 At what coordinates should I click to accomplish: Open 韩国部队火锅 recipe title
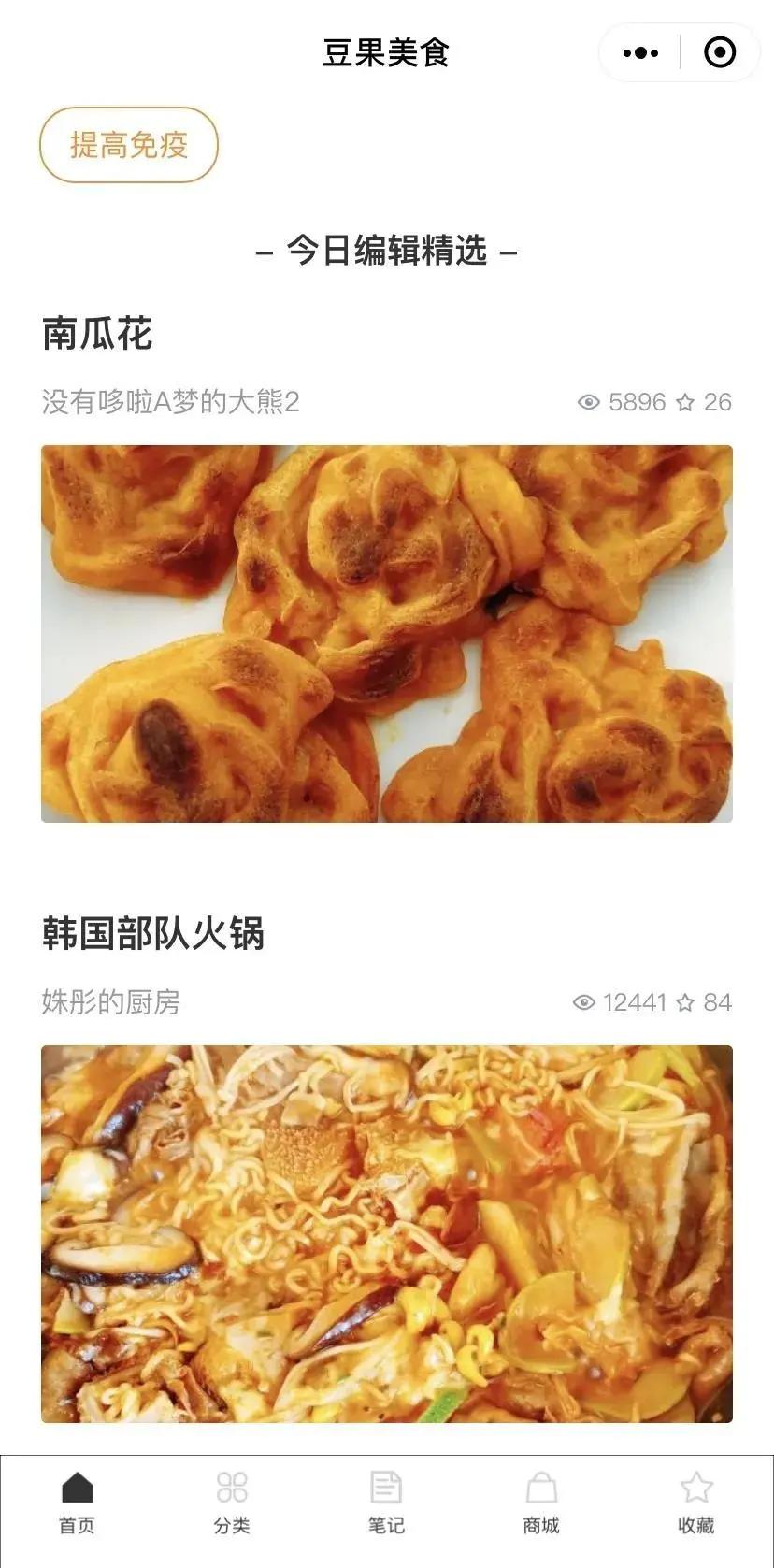[153, 934]
